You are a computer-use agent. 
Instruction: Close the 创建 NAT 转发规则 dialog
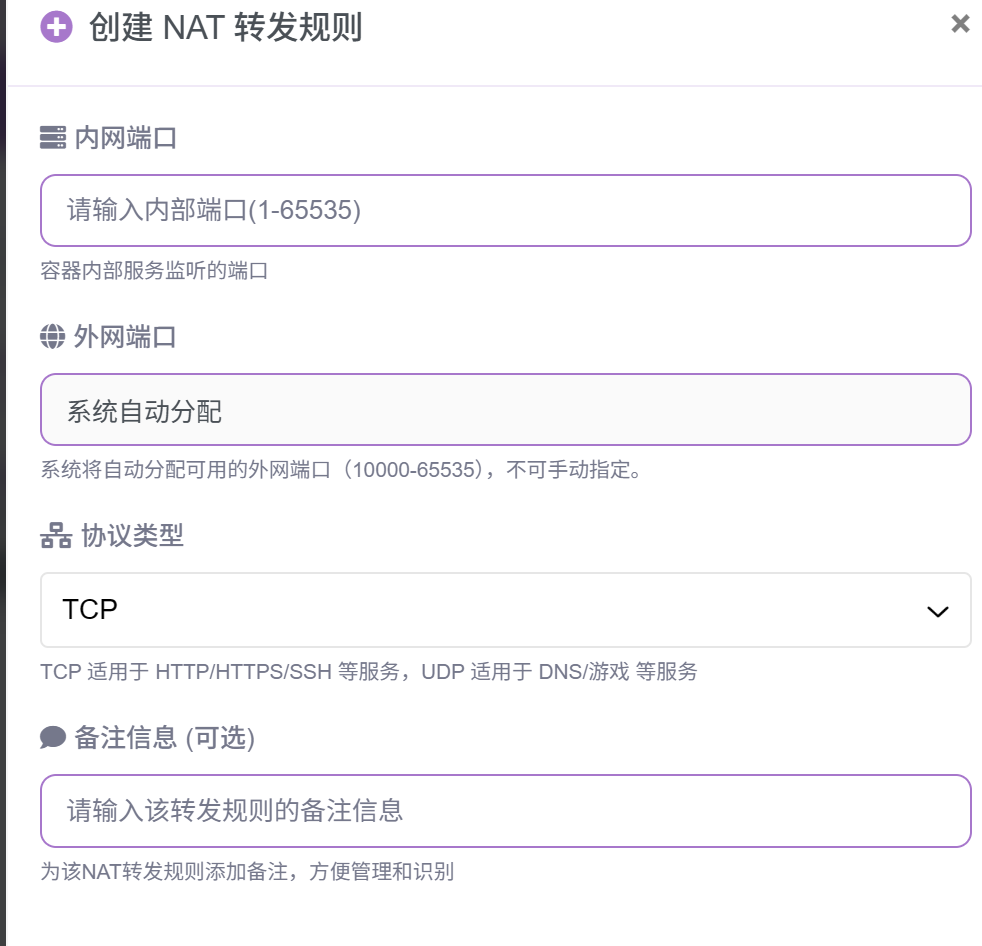(960, 24)
